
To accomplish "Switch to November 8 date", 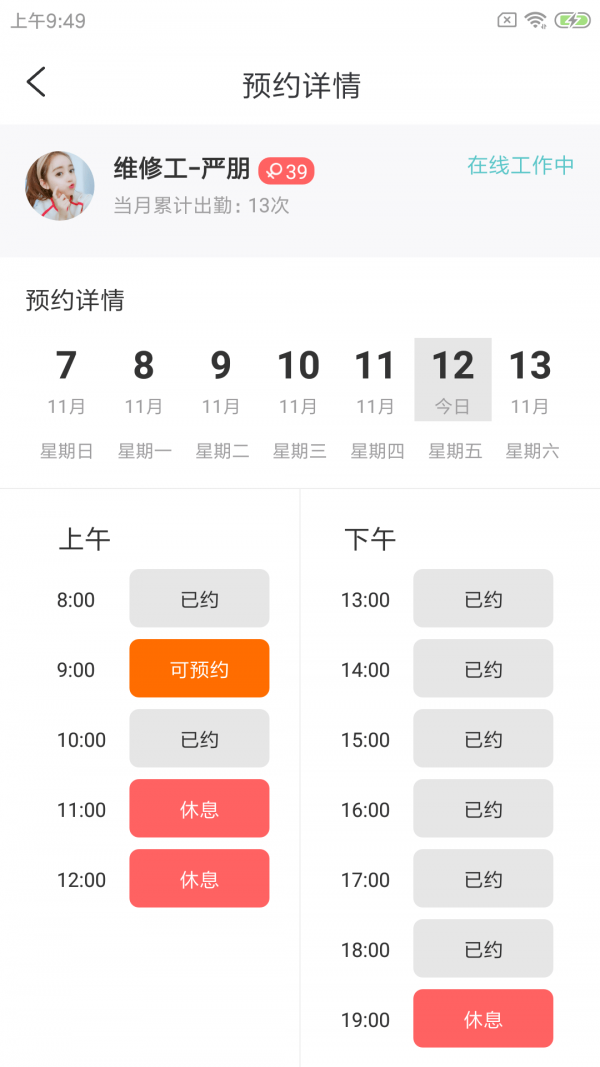I will coord(144,380).
